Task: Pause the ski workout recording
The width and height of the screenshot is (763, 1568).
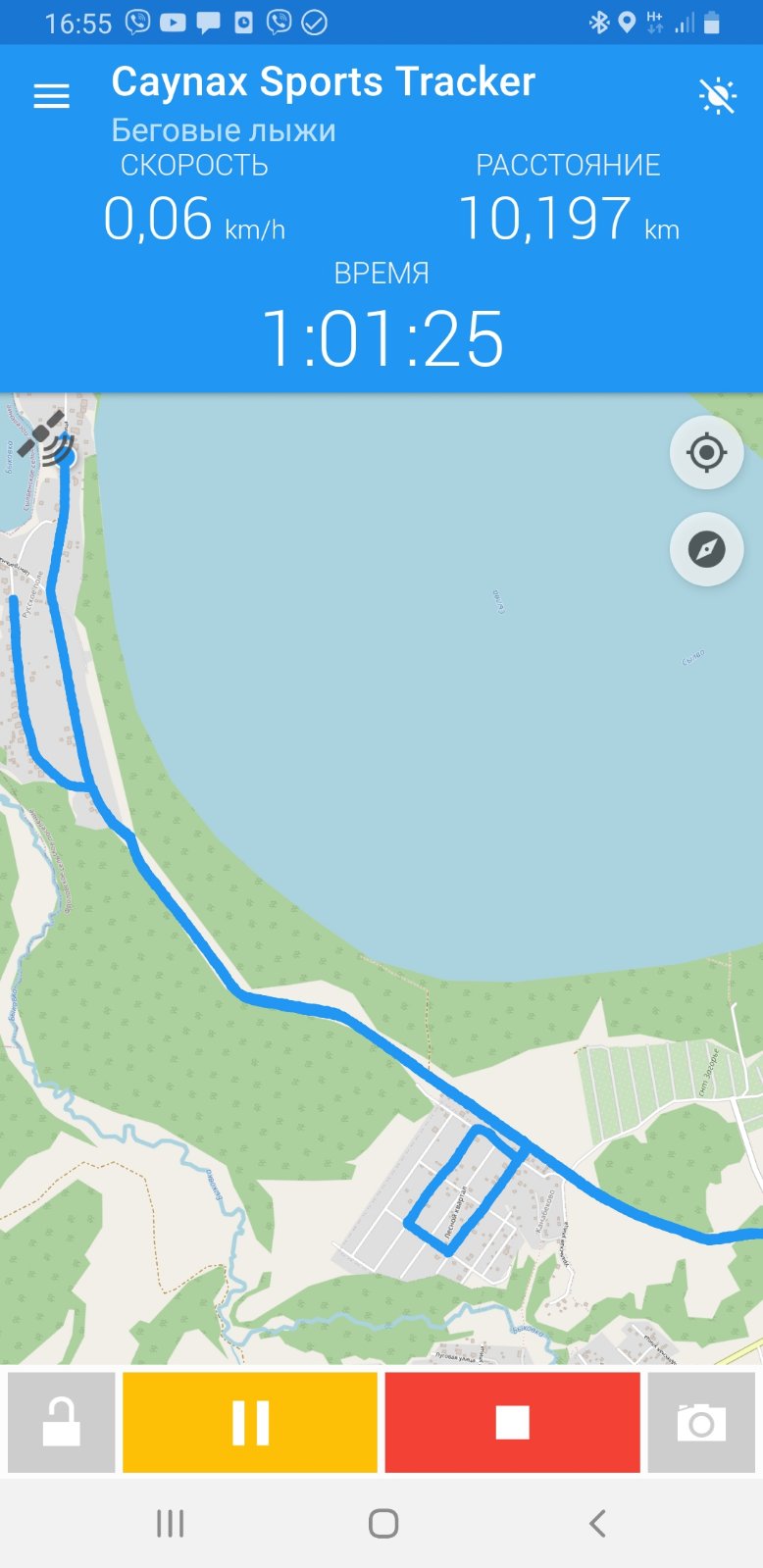Action: point(250,1422)
